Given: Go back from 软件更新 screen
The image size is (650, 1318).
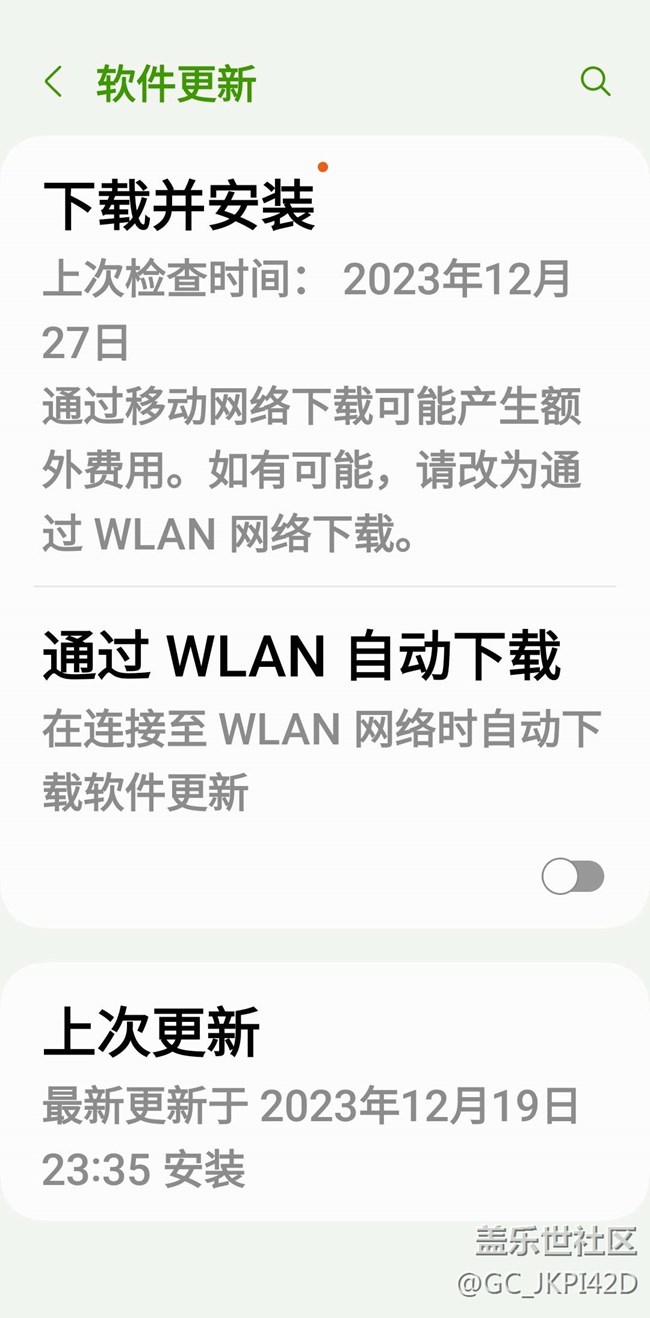Looking at the screenshot, I should pos(54,82).
